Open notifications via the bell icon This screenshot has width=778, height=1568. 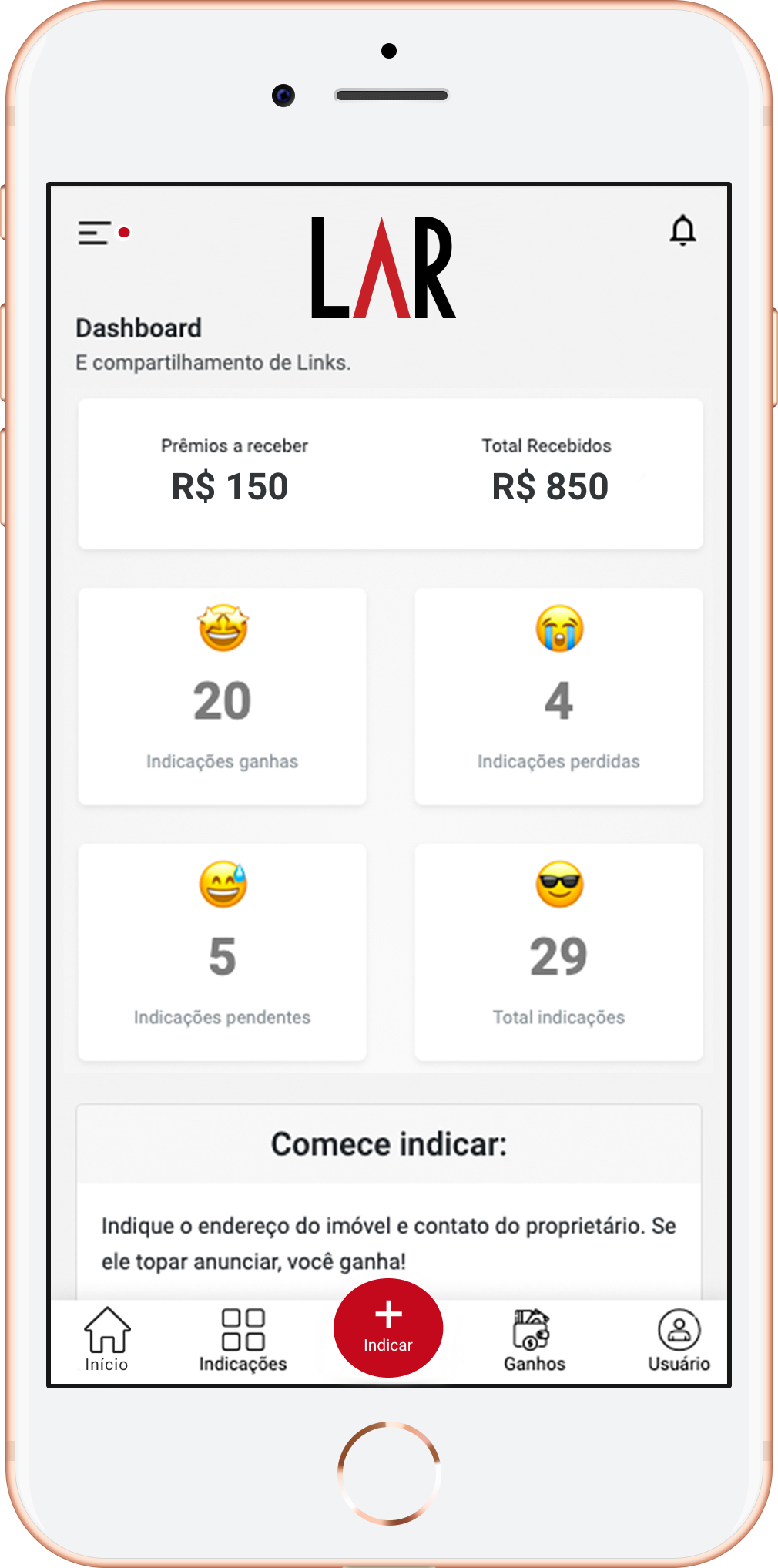coord(684,230)
